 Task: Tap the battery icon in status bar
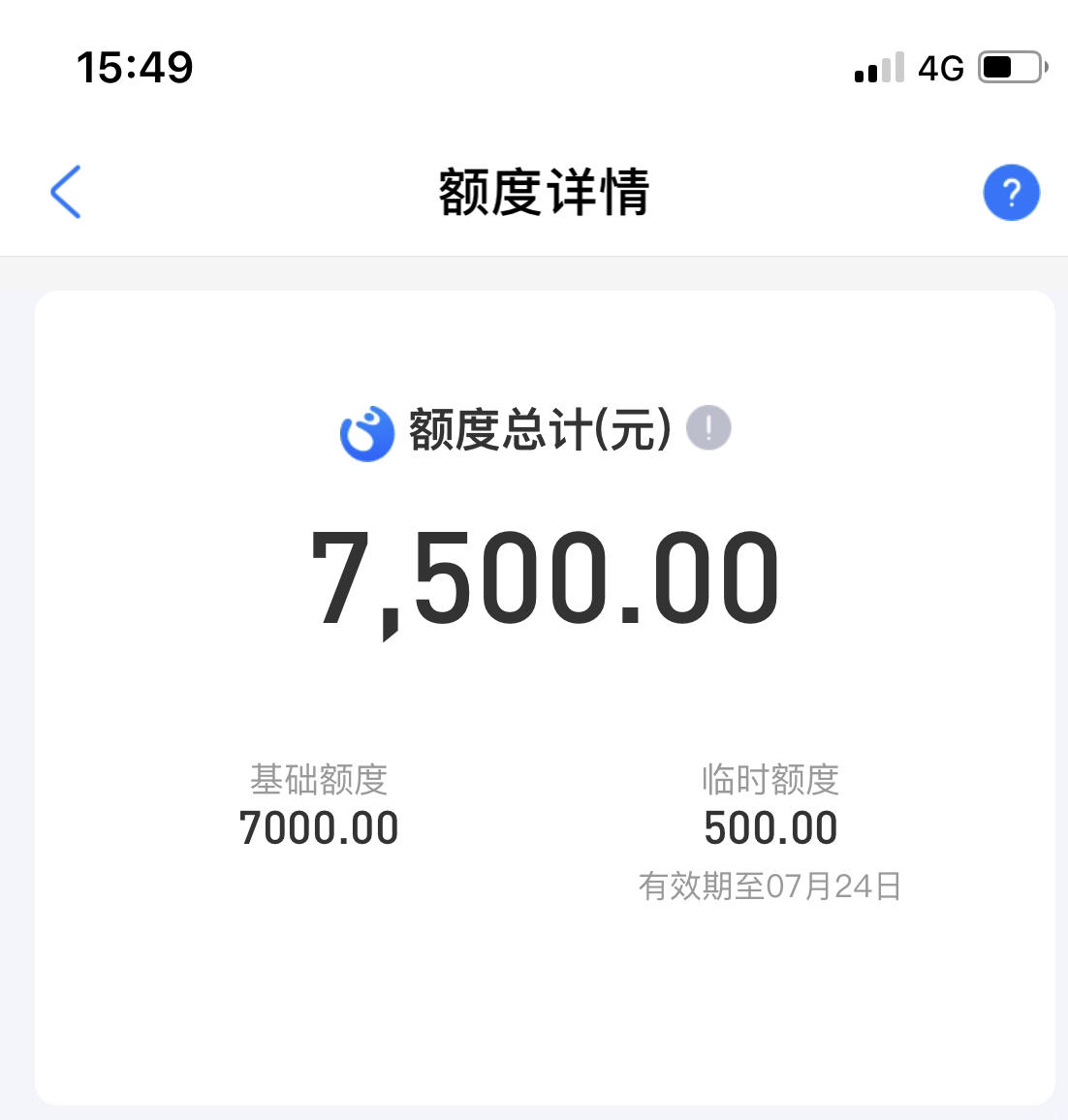point(1008,66)
